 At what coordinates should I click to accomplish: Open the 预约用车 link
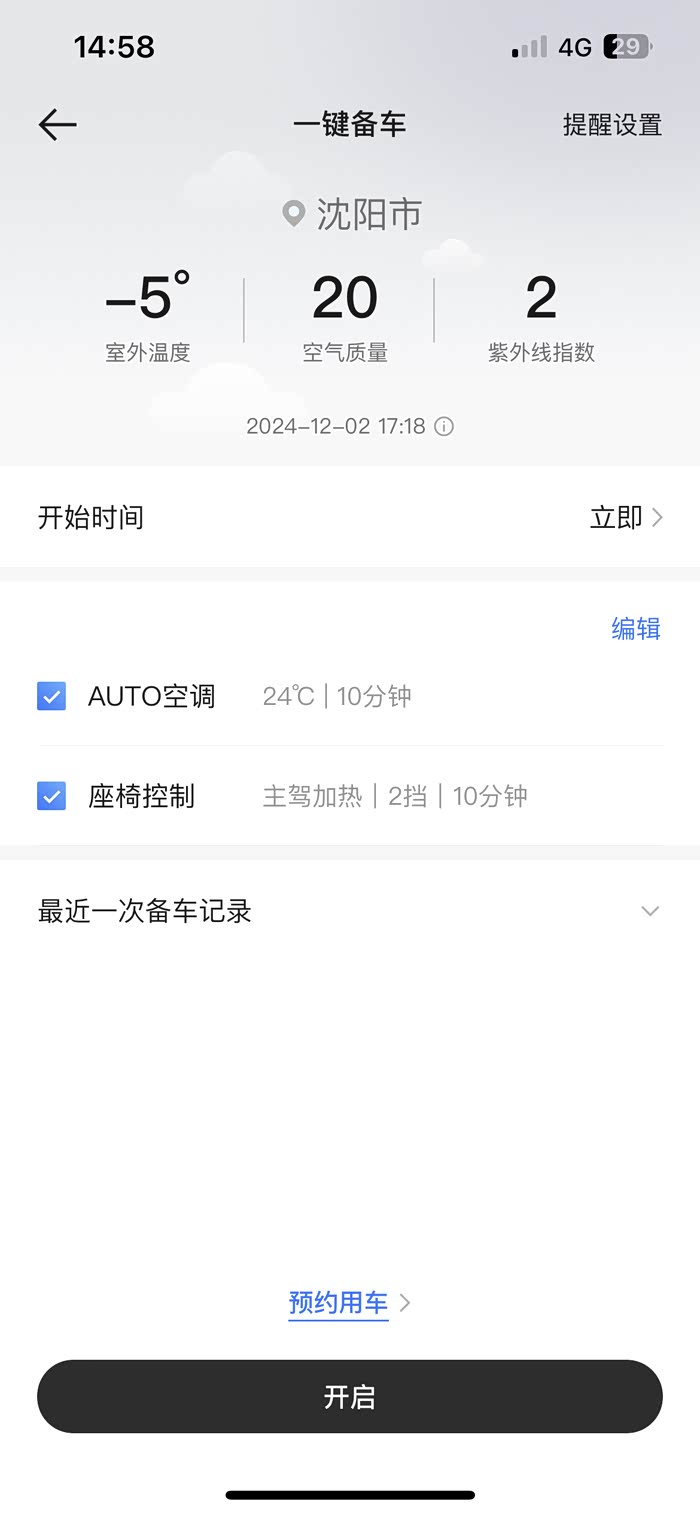pyautogui.click(x=340, y=1303)
